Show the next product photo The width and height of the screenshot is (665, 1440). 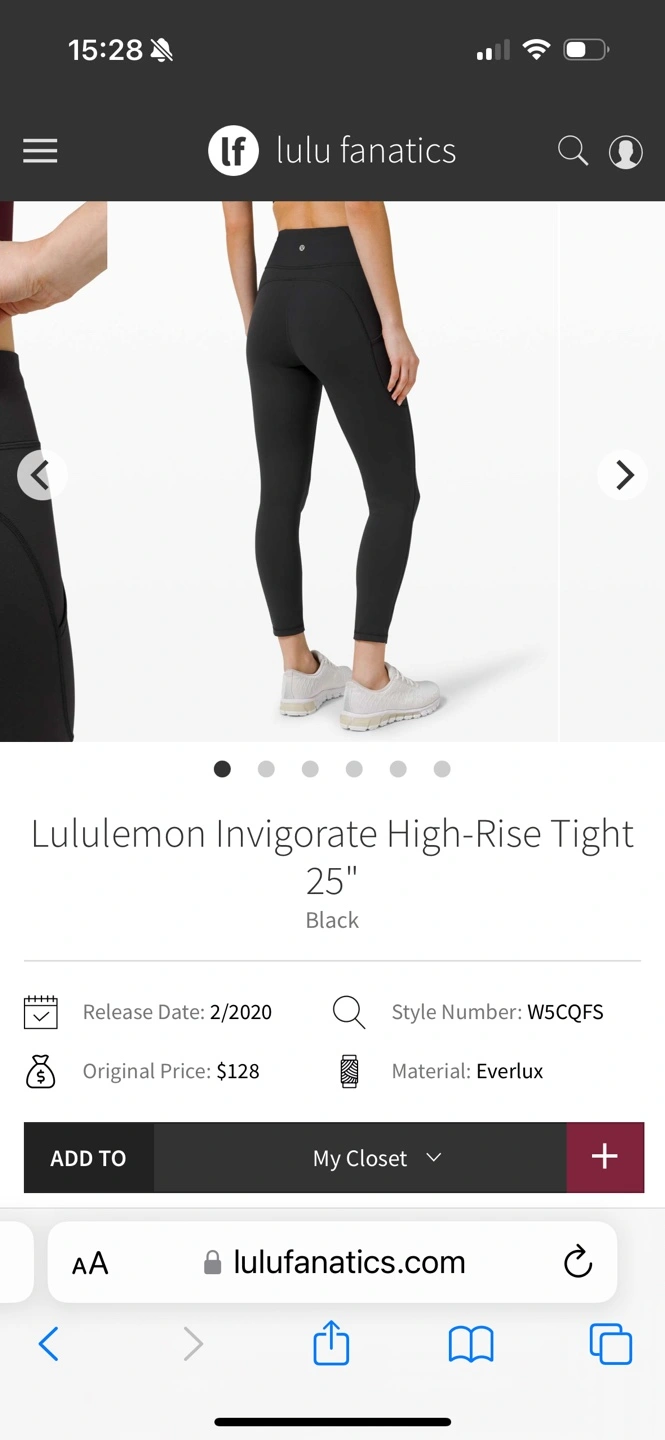click(x=623, y=475)
